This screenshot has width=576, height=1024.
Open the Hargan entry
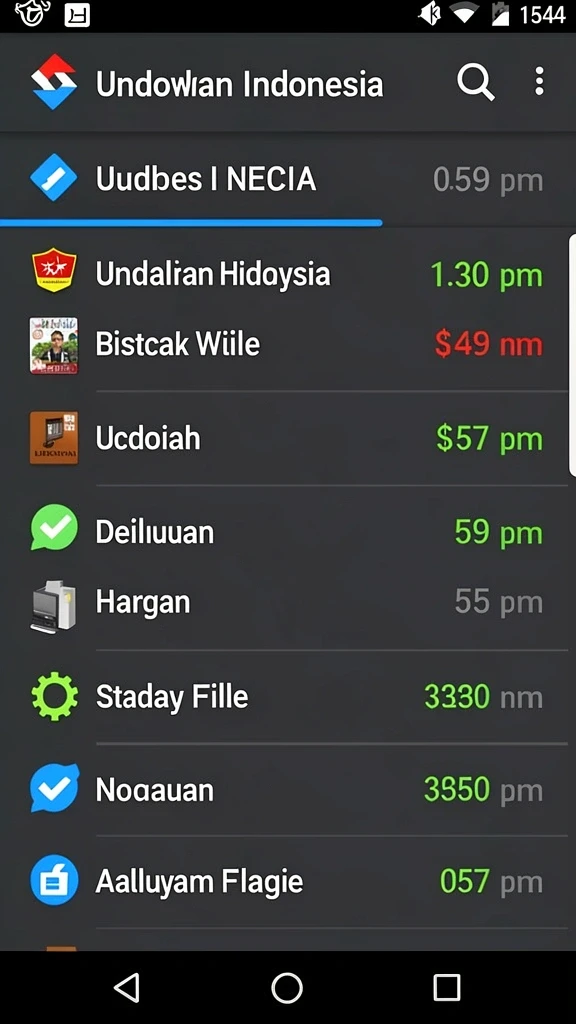click(x=288, y=602)
